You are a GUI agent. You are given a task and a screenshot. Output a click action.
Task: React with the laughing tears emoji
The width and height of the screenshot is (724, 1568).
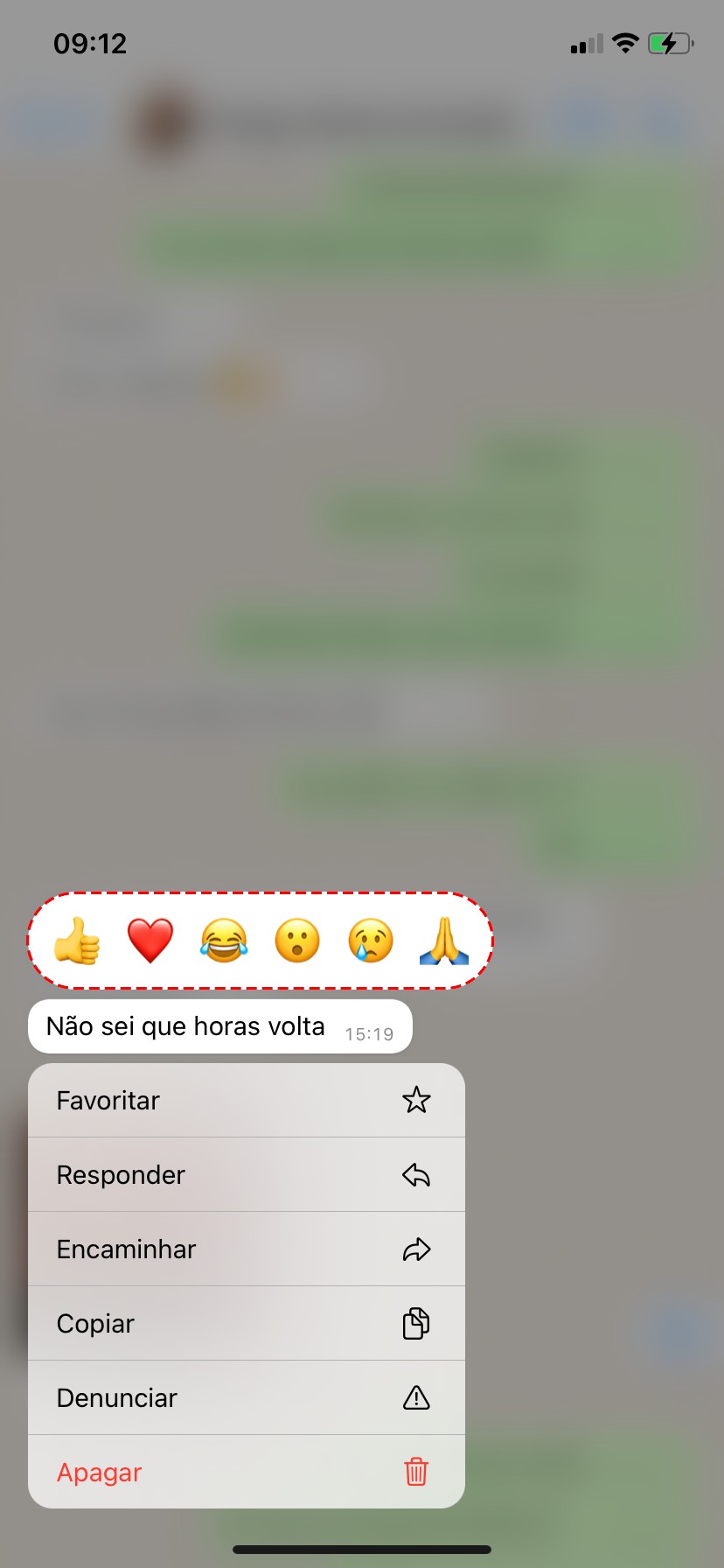coord(224,941)
